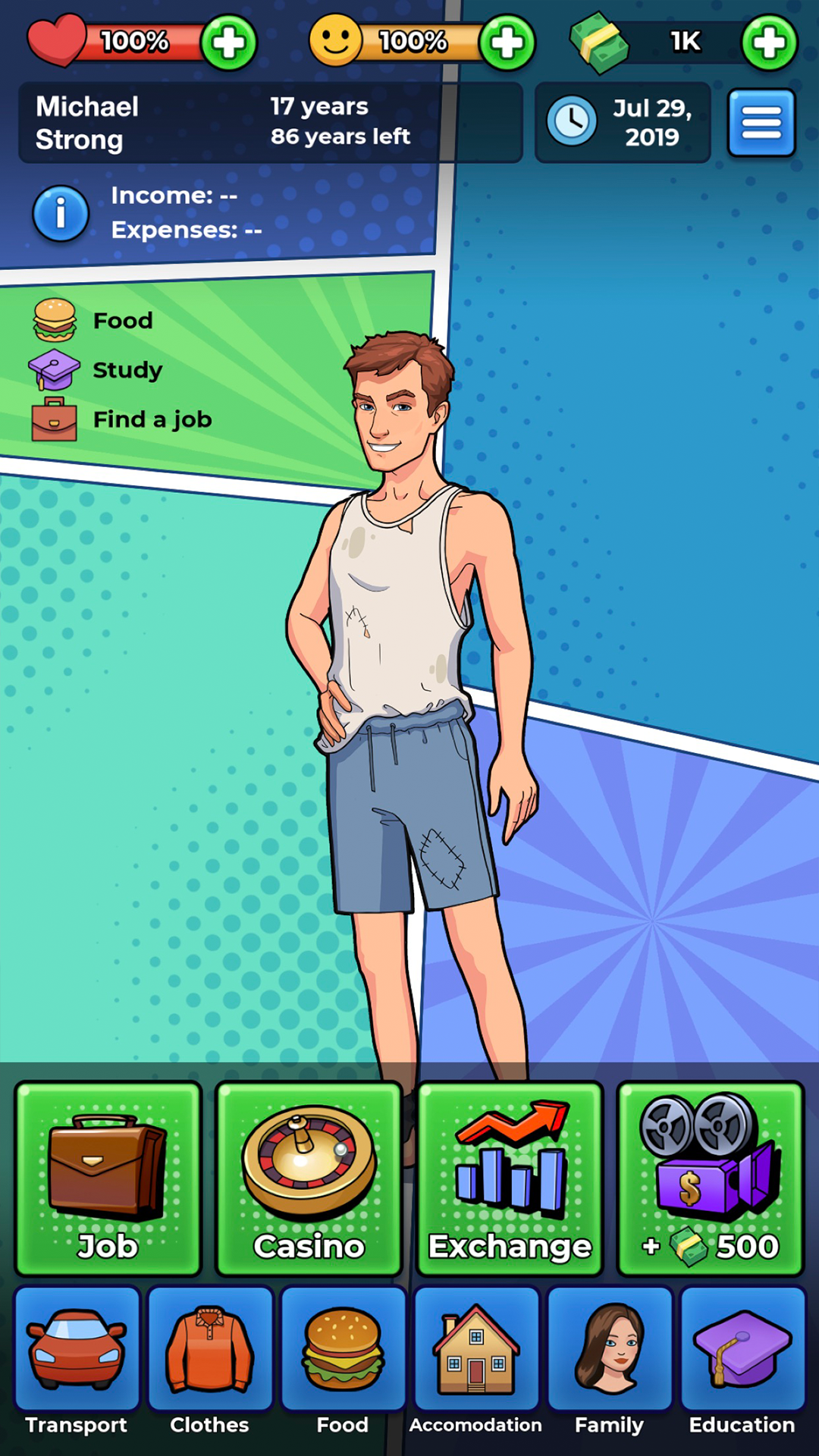Open the income and expenses info icon

pyautogui.click(x=61, y=213)
